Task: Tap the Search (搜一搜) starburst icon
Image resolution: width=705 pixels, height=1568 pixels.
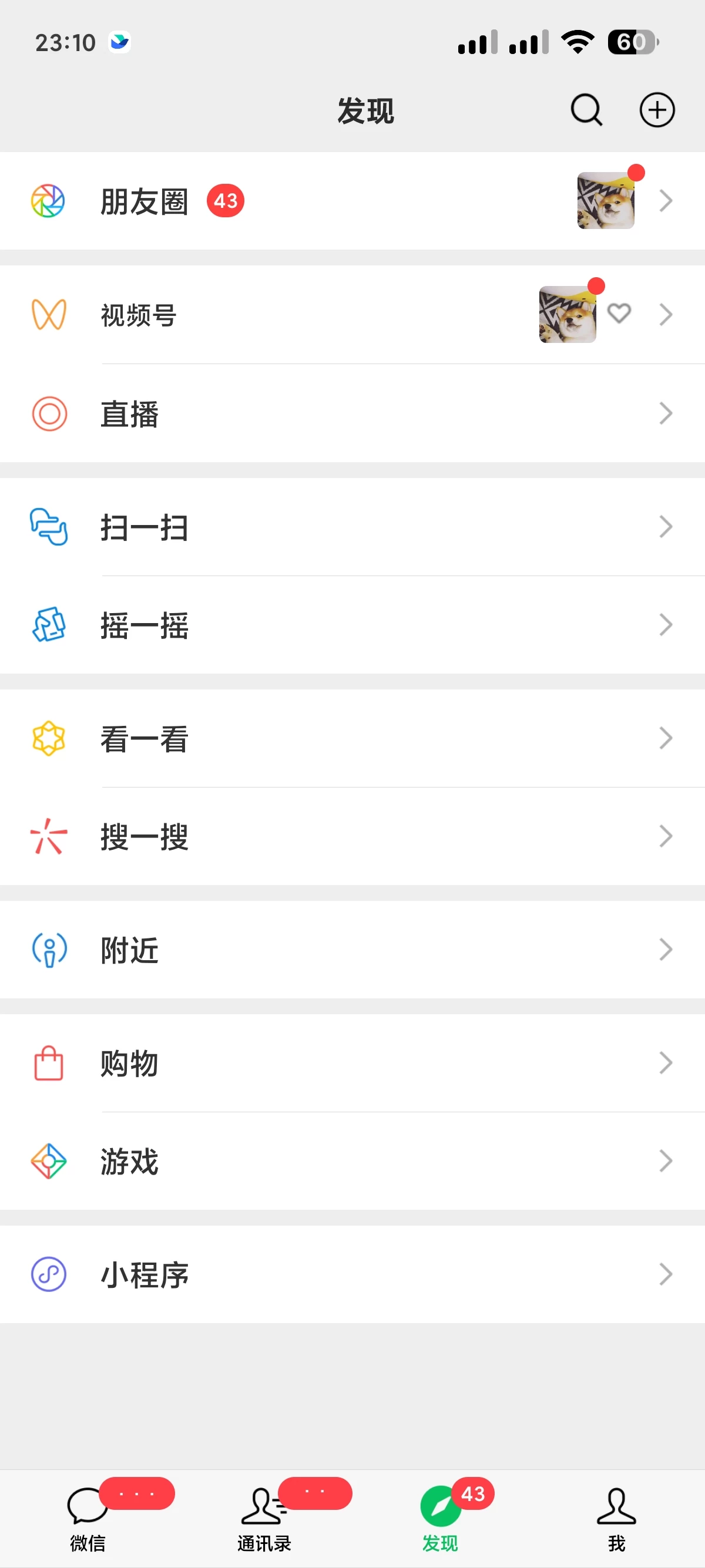Action: tap(48, 837)
